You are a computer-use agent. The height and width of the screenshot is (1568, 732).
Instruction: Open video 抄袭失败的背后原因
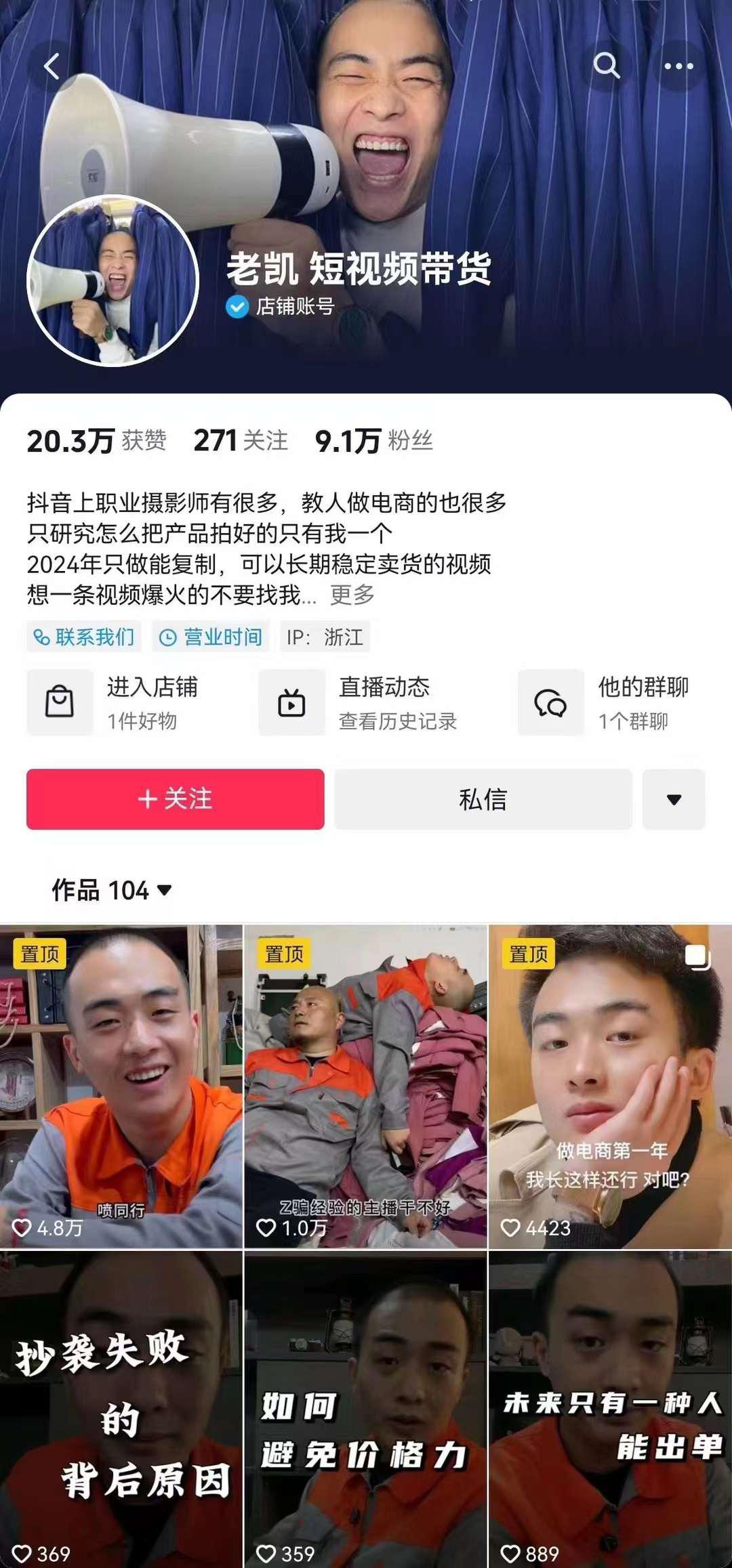[121, 1409]
